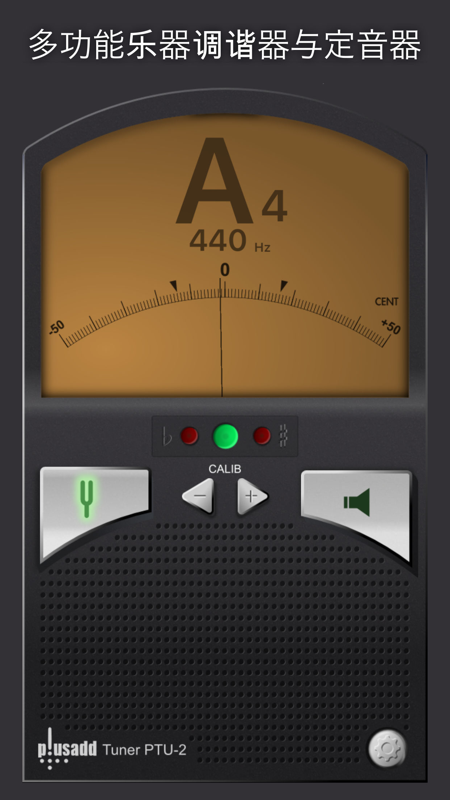Switch to tuning fork tuner mode
Viewport: 450px width, 800px height.
coord(94,509)
